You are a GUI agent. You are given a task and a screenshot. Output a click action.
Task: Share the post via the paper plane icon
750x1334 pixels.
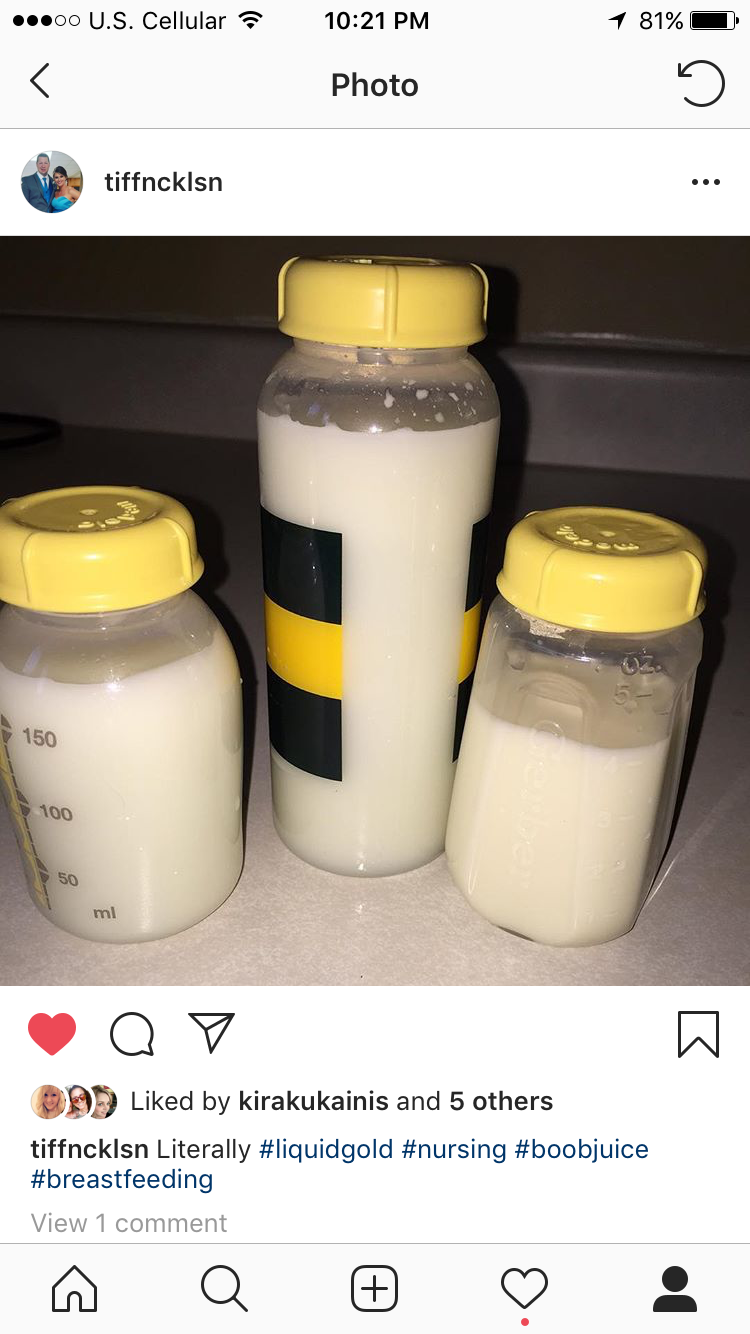[211, 1033]
